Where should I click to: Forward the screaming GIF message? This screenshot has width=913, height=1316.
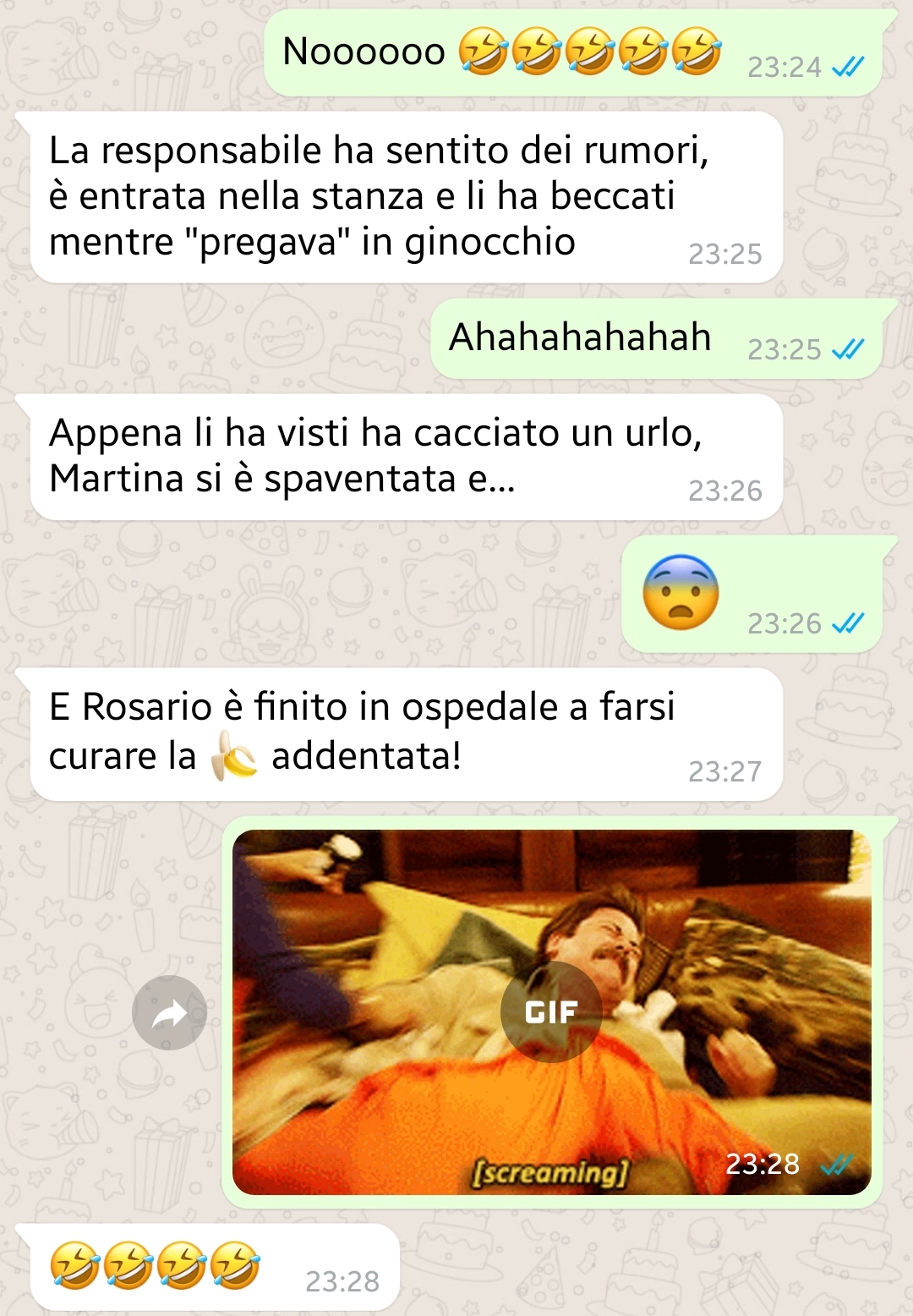(x=169, y=1012)
